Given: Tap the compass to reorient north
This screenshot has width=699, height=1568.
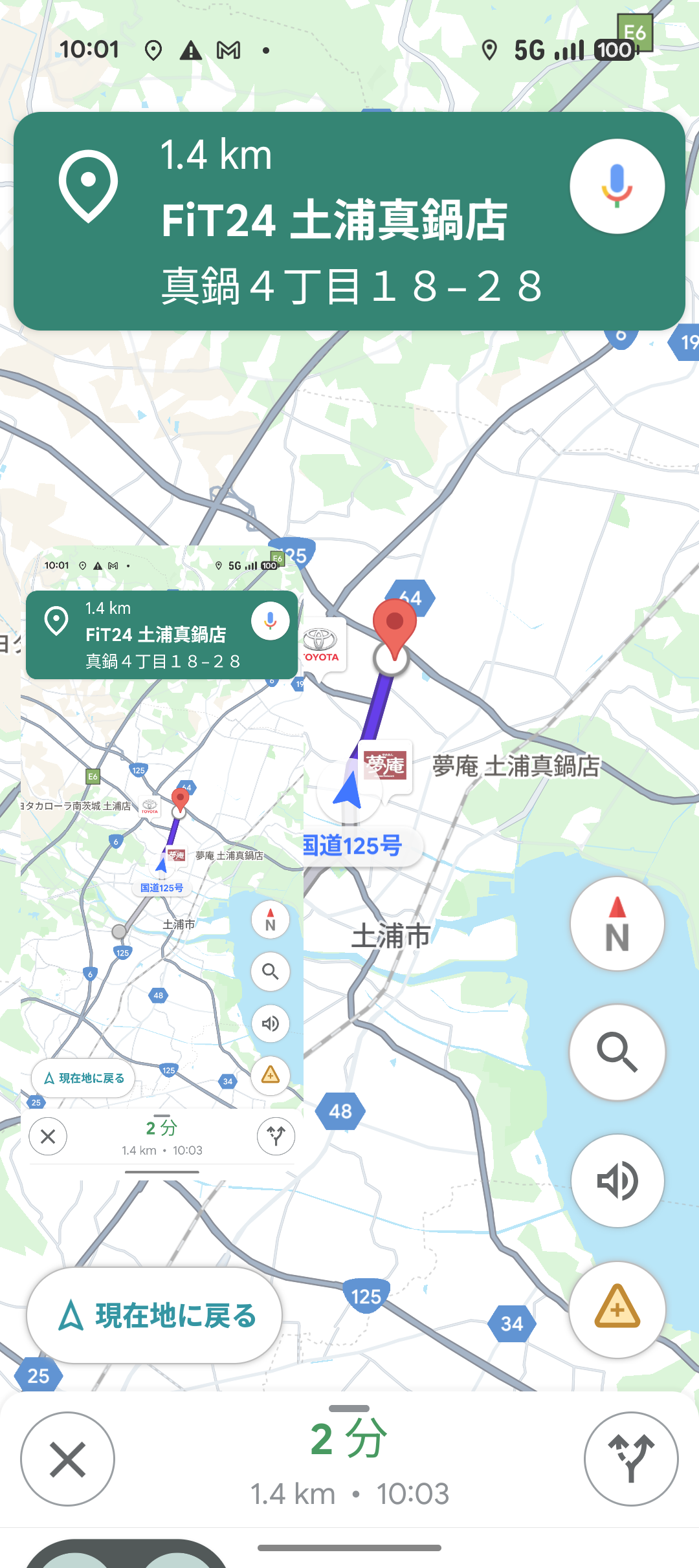Looking at the screenshot, I should tap(617, 924).
